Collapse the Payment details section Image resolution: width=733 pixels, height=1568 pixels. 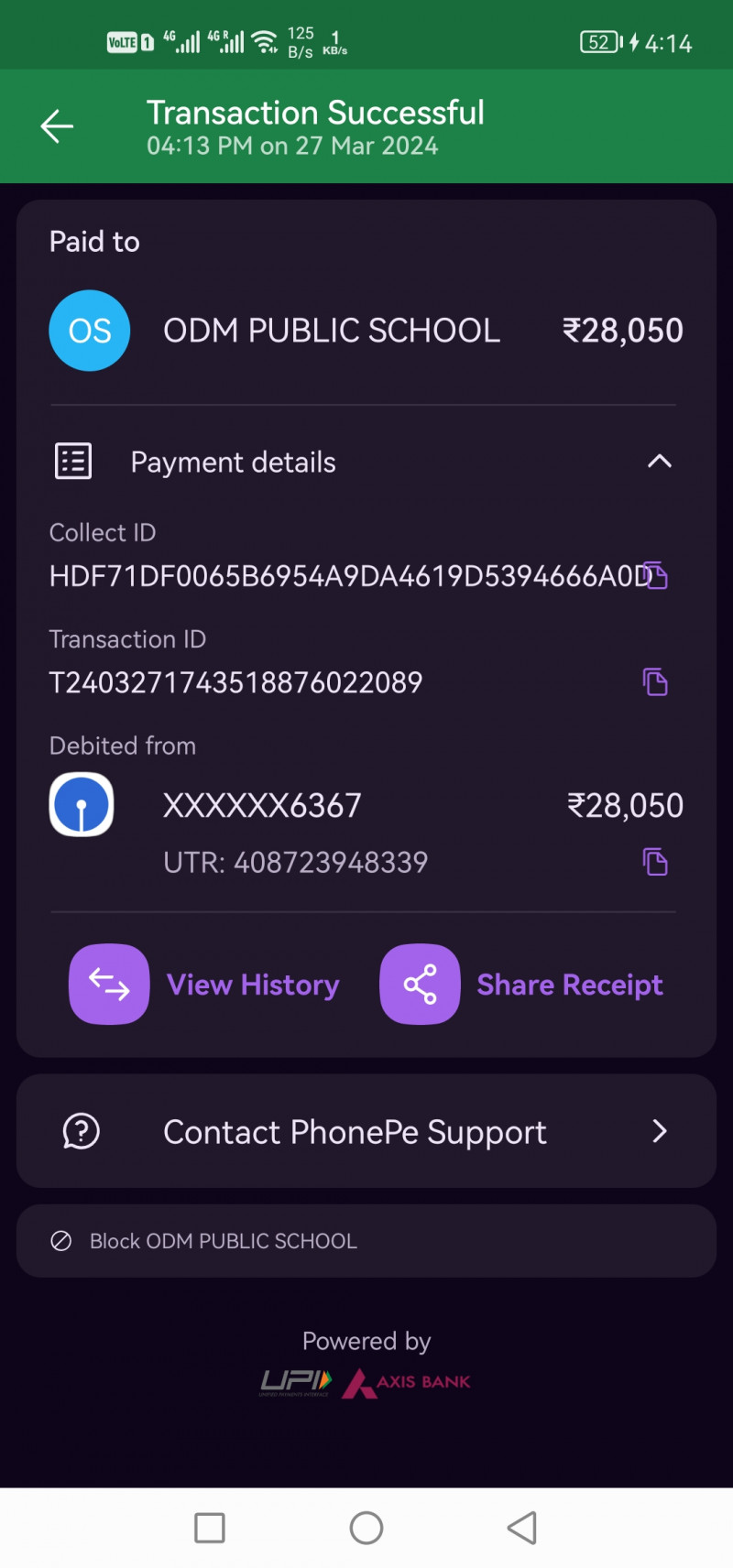point(659,462)
